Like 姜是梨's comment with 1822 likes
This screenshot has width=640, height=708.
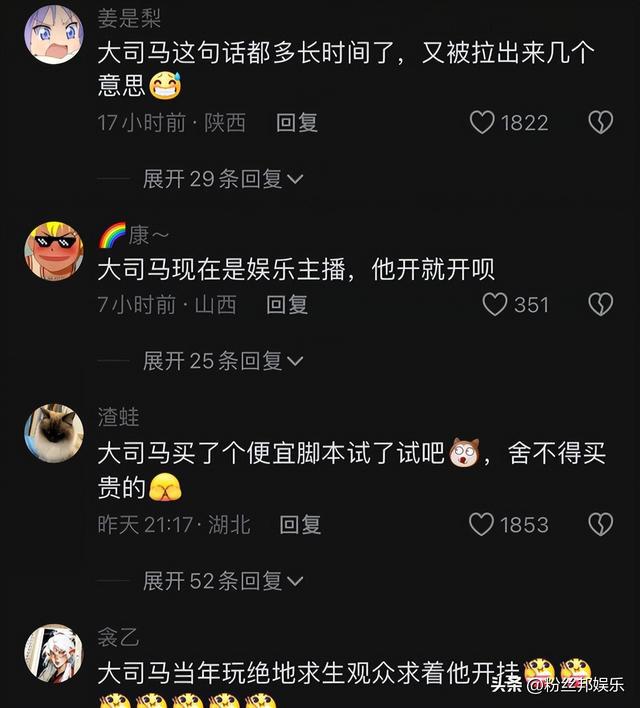483,123
